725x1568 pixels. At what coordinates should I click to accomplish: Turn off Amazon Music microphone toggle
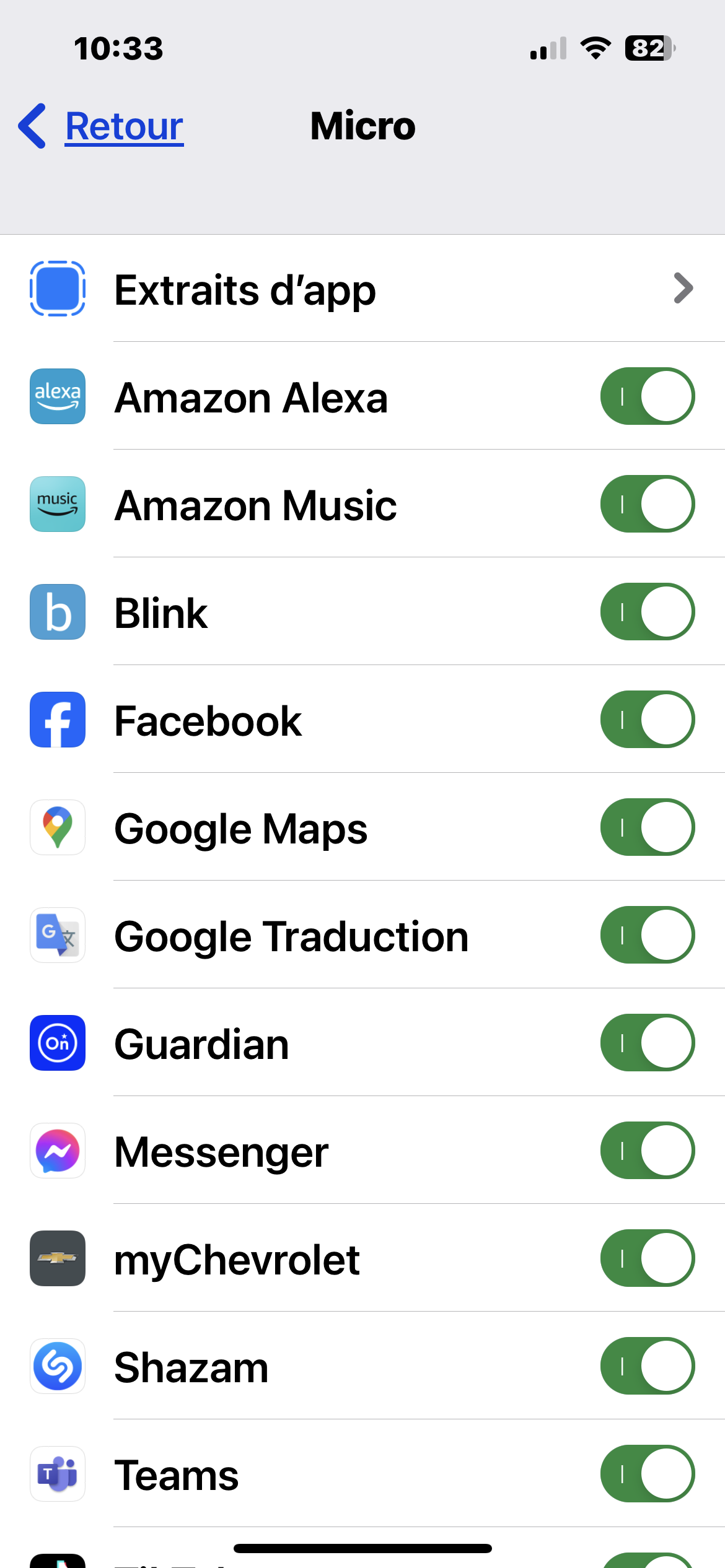point(647,504)
